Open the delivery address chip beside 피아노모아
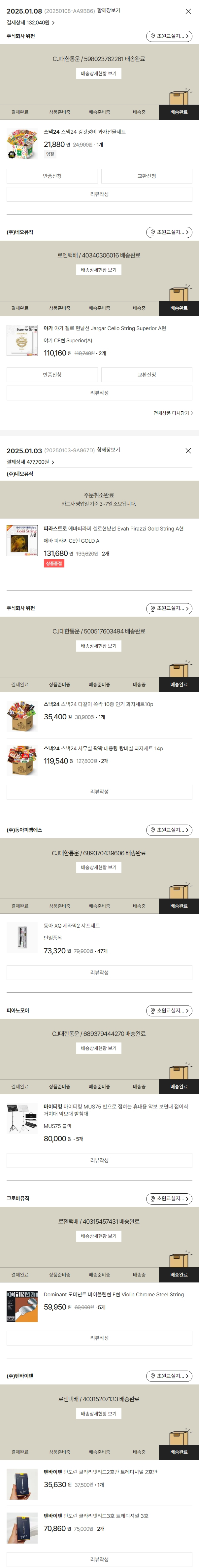 point(169,1010)
